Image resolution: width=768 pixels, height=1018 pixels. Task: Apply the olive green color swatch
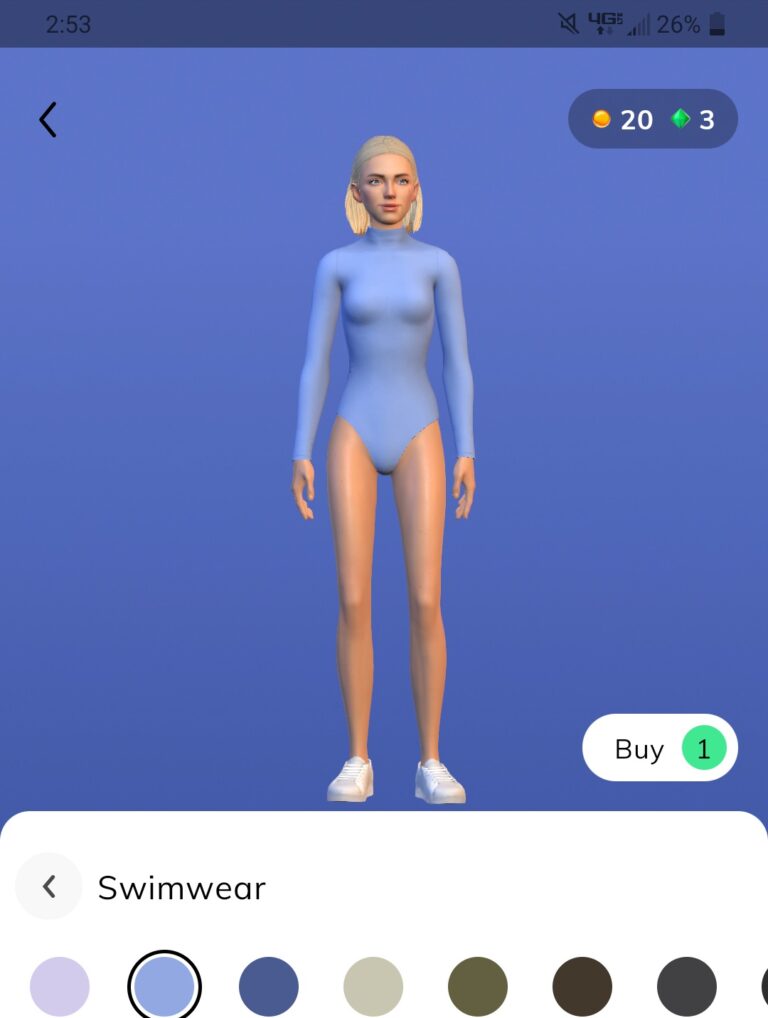478,986
